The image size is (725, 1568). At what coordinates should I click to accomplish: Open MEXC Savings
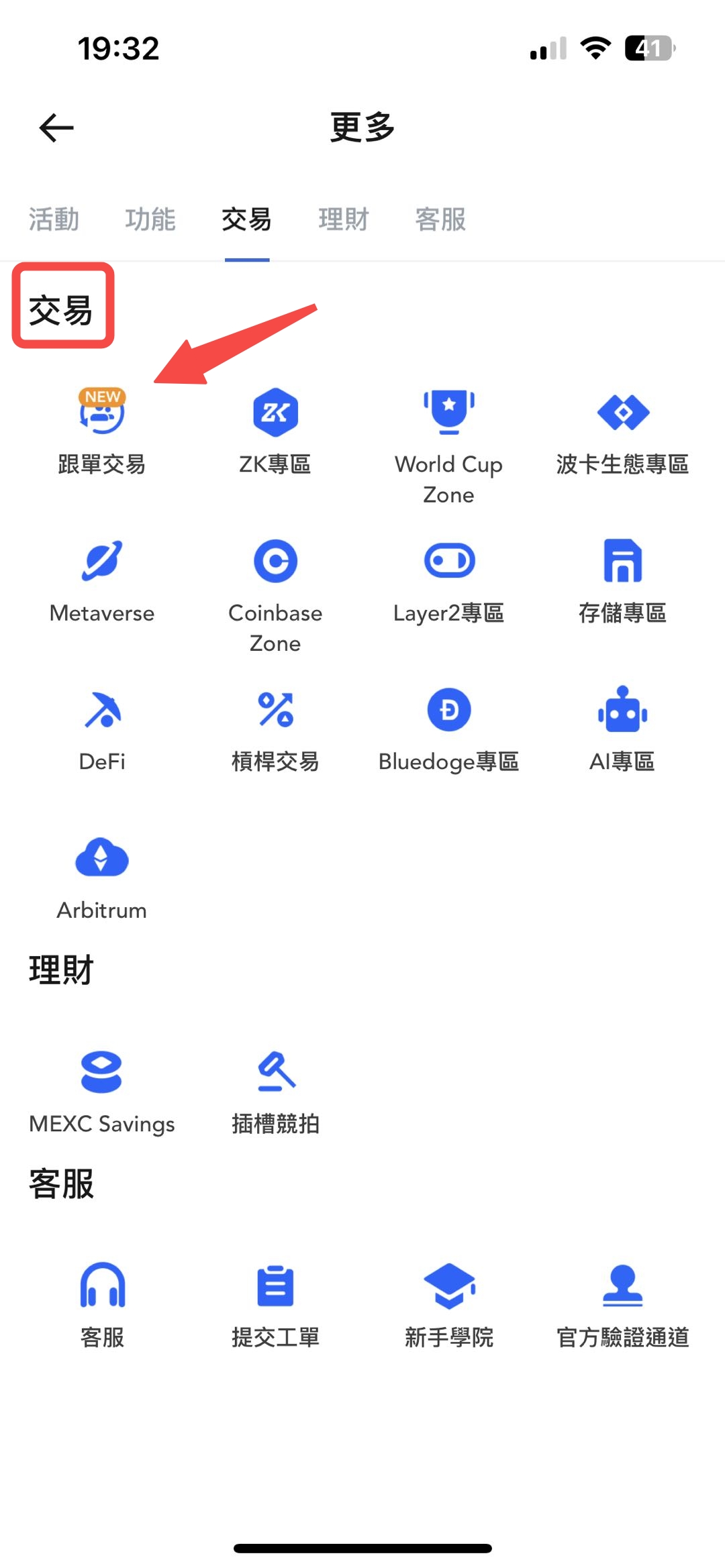click(102, 1090)
